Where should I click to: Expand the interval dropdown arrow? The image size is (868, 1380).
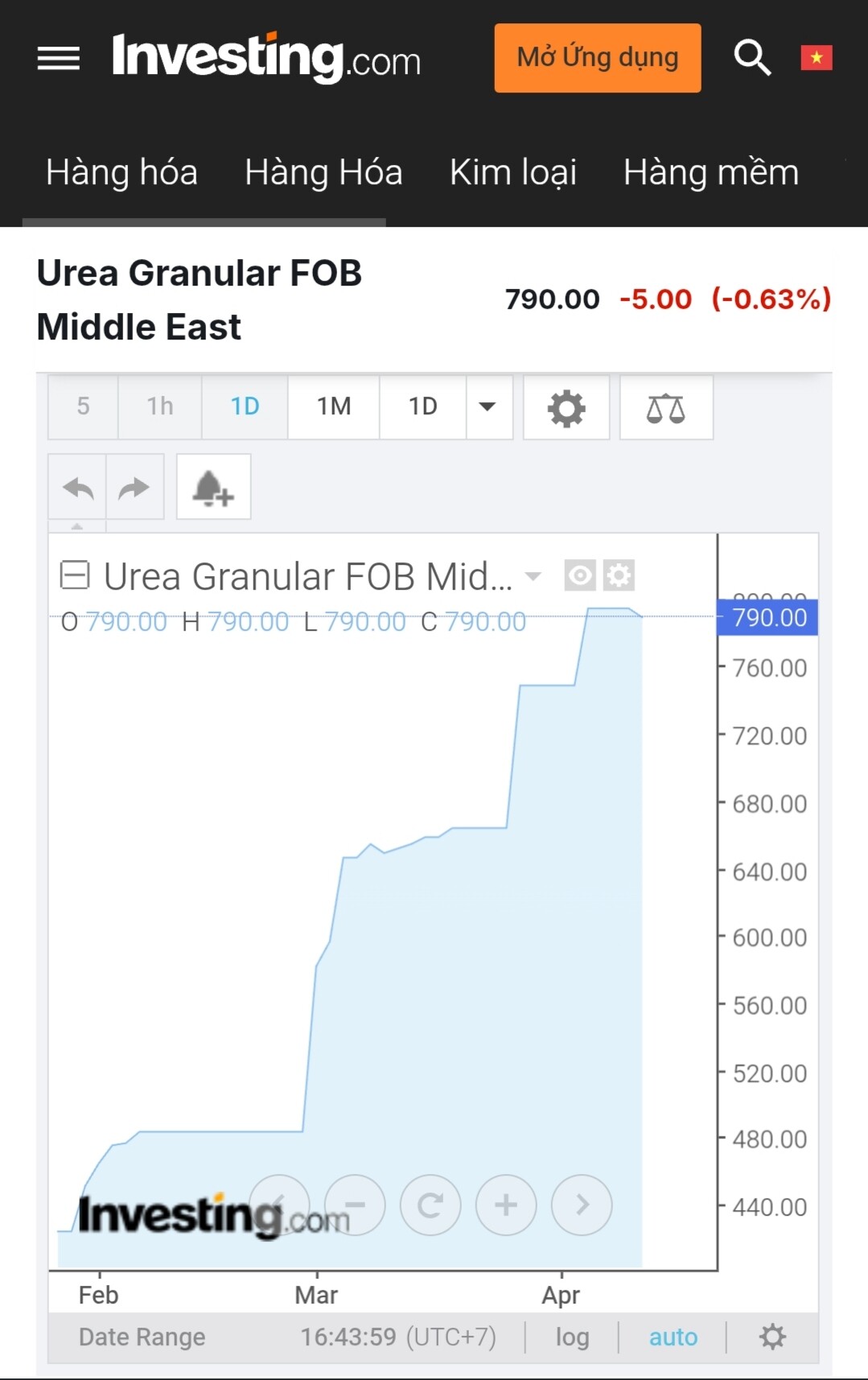click(x=487, y=406)
